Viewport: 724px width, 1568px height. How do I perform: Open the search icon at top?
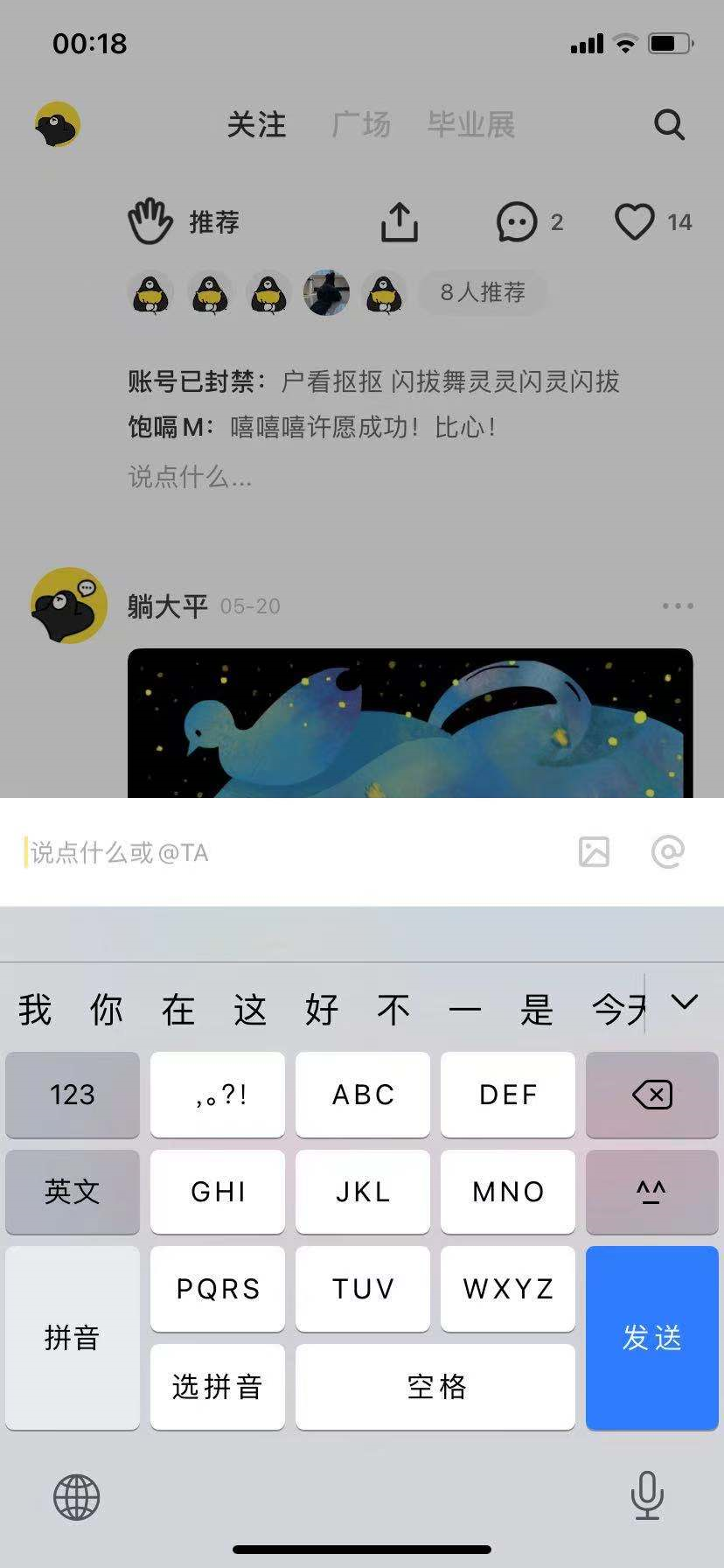point(669,125)
